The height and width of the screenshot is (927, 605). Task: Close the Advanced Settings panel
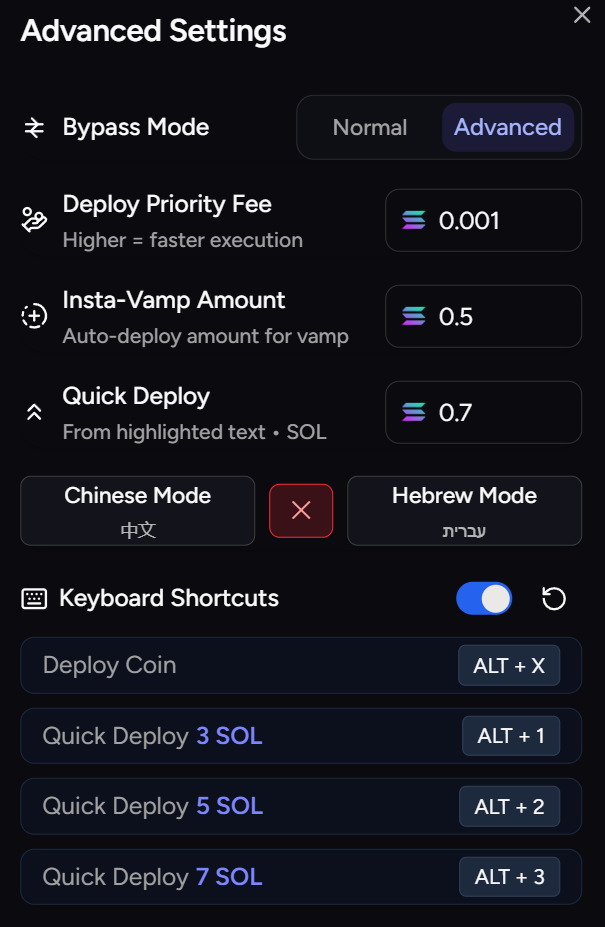click(581, 15)
